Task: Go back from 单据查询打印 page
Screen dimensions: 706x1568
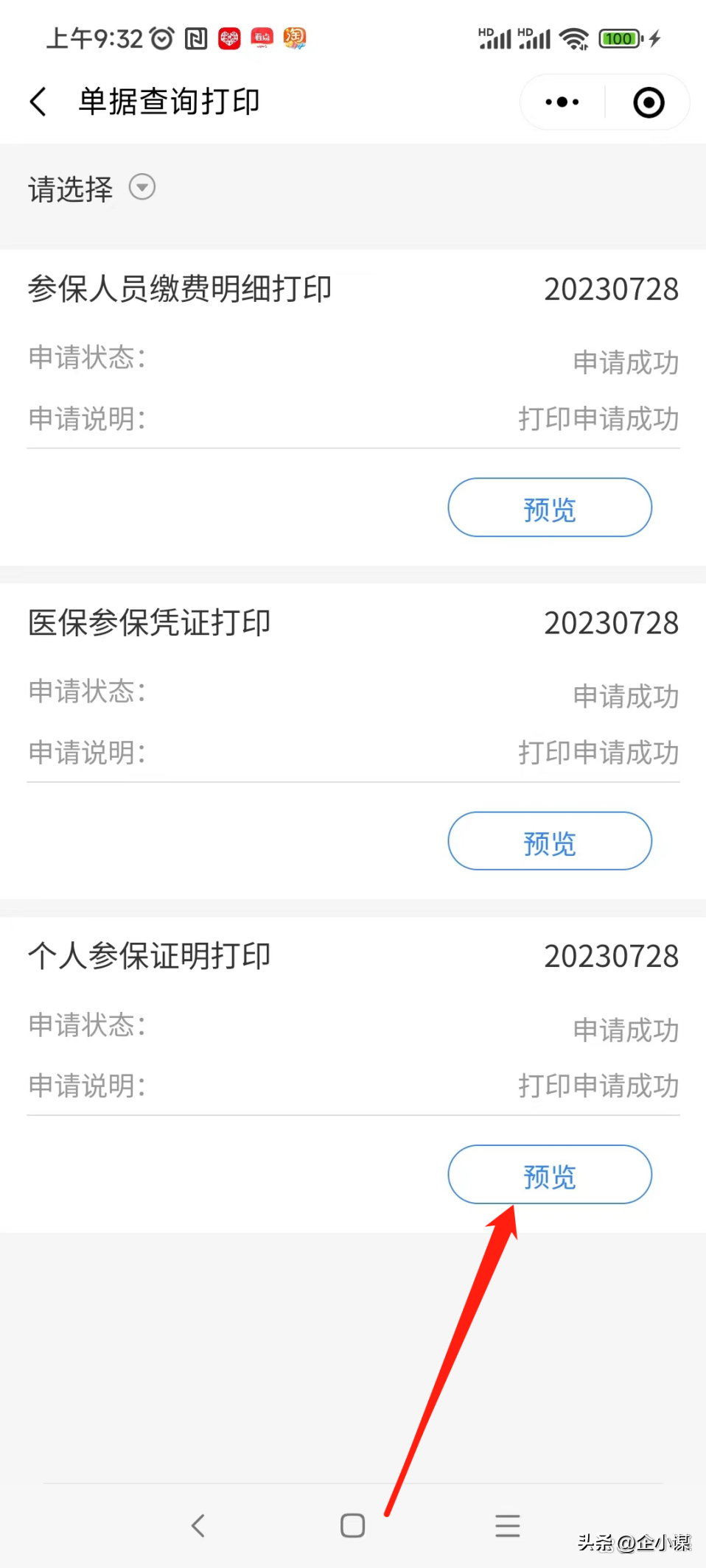Action: pos(38,102)
